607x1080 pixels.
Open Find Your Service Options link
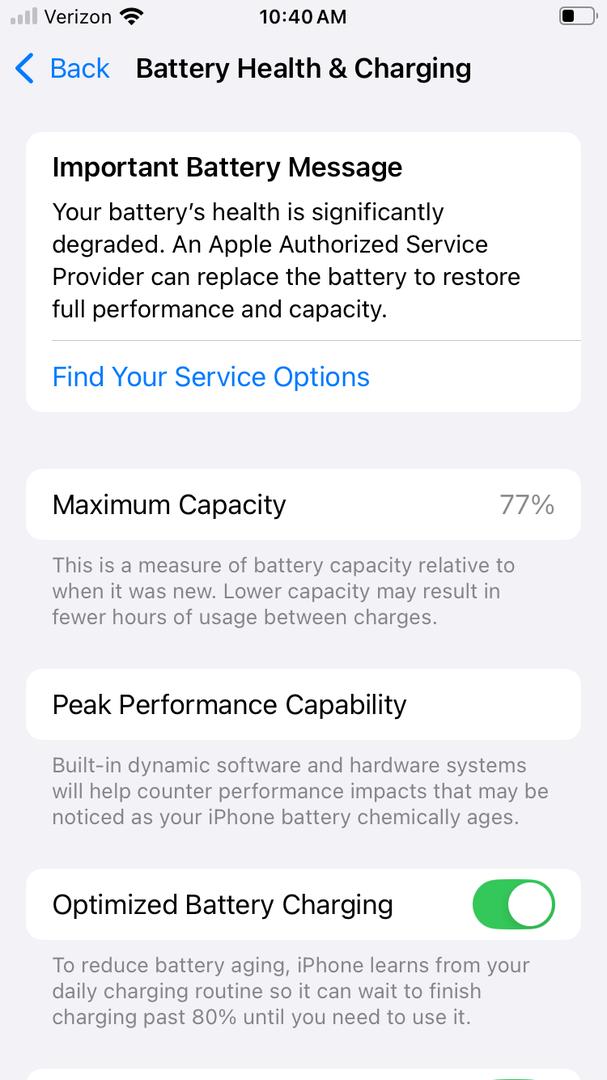tap(211, 377)
